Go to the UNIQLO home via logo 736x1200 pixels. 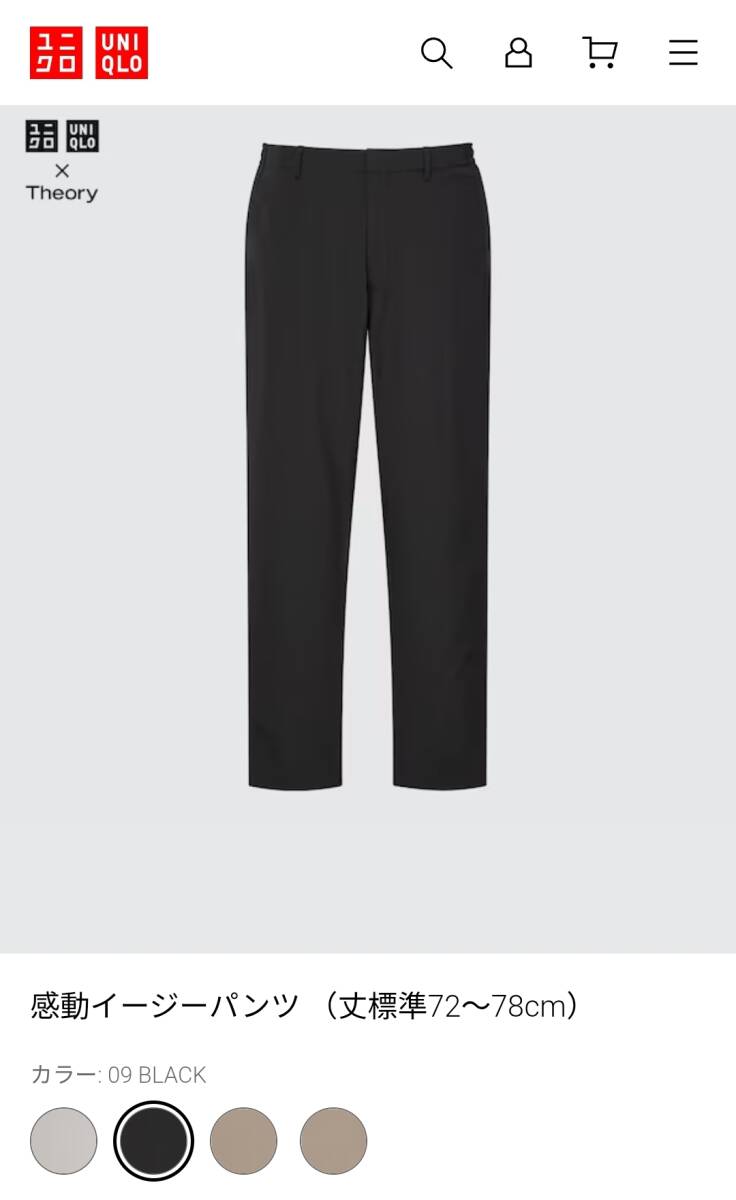click(x=89, y=53)
